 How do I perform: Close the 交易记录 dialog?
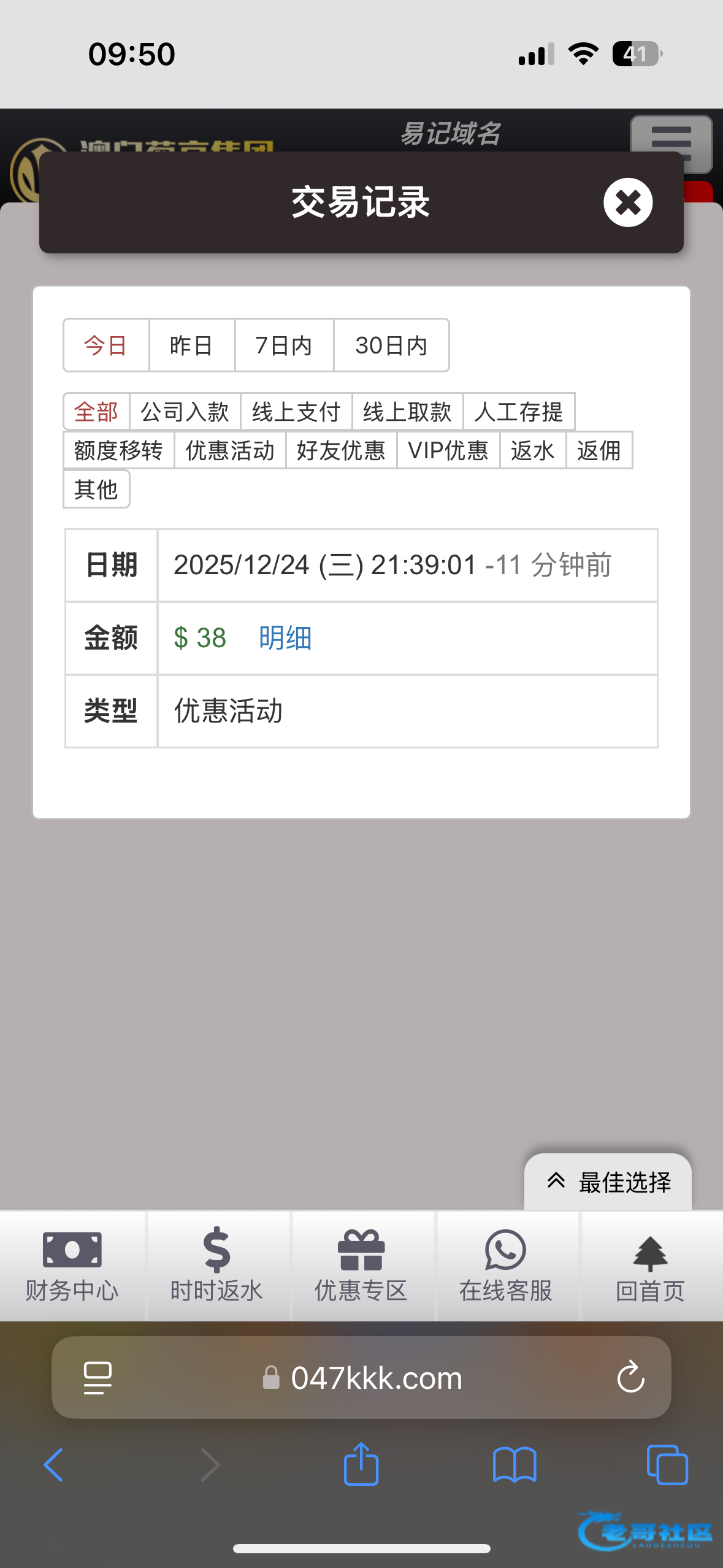point(627,202)
